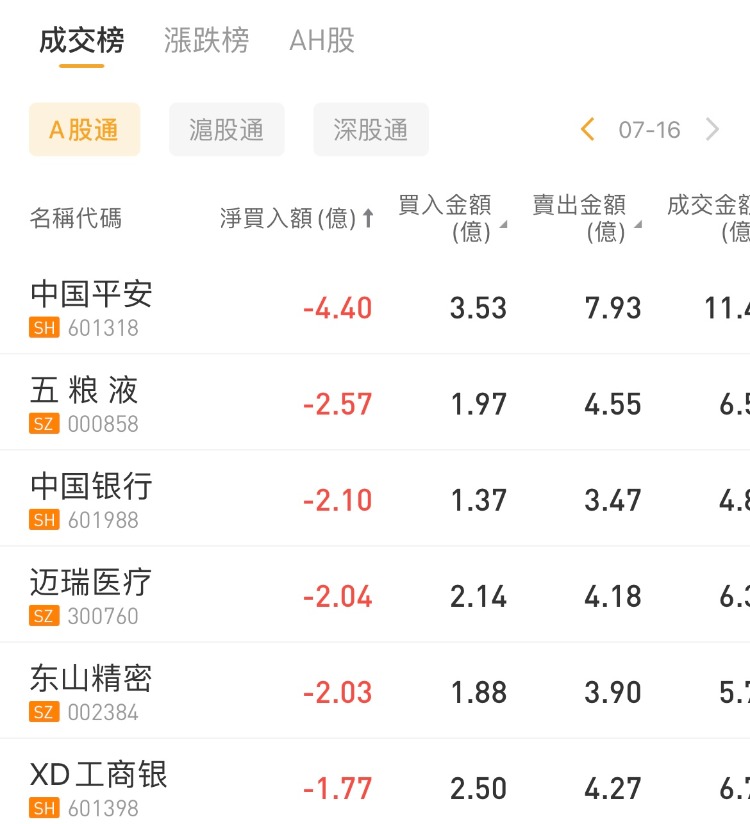Image resolution: width=750 pixels, height=824 pixels.
Task: Sort by 賣出金額 column
Action: 585,218
